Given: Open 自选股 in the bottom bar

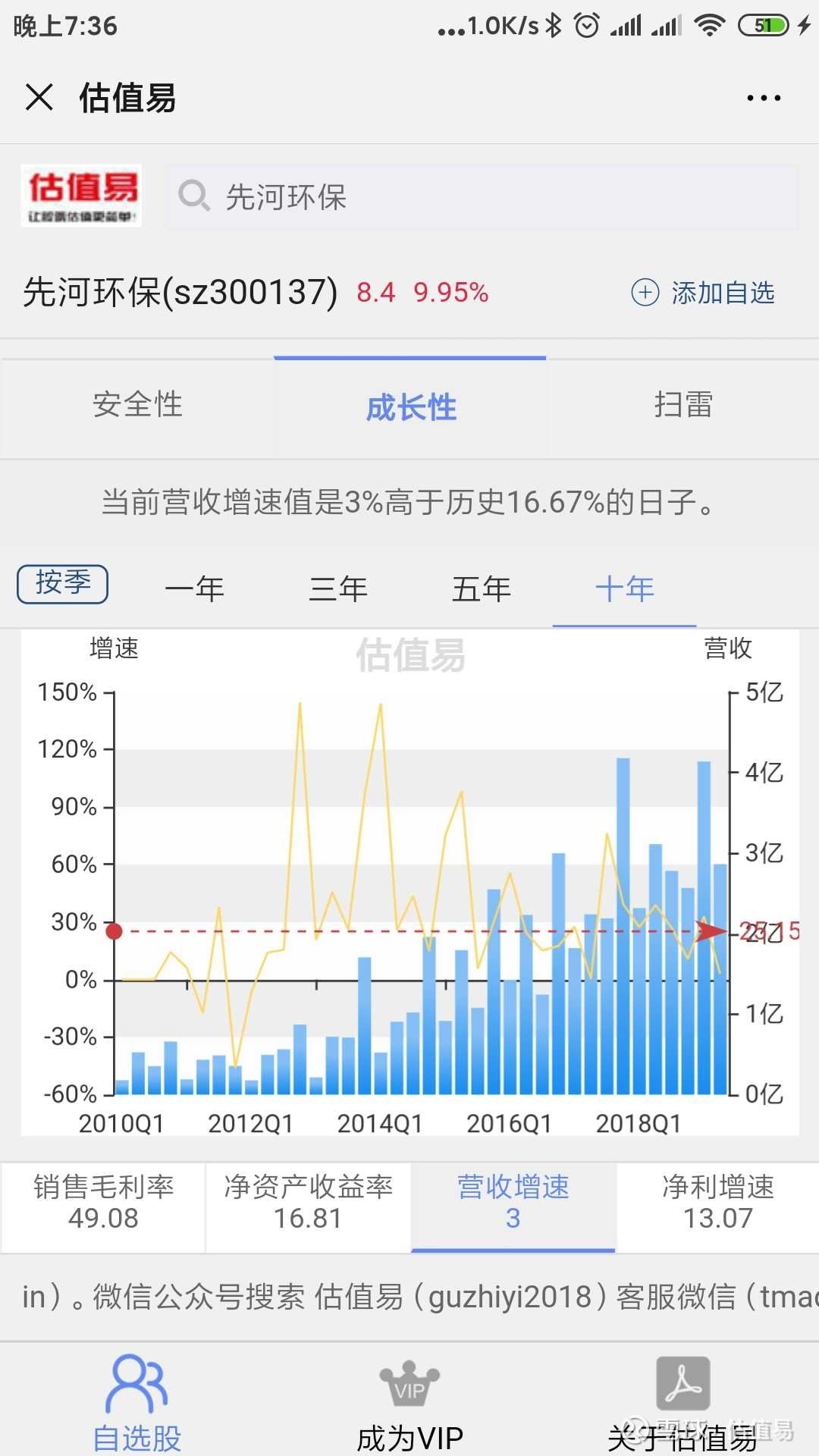Looking at the screenshot, I should (x=136, y=1403).
